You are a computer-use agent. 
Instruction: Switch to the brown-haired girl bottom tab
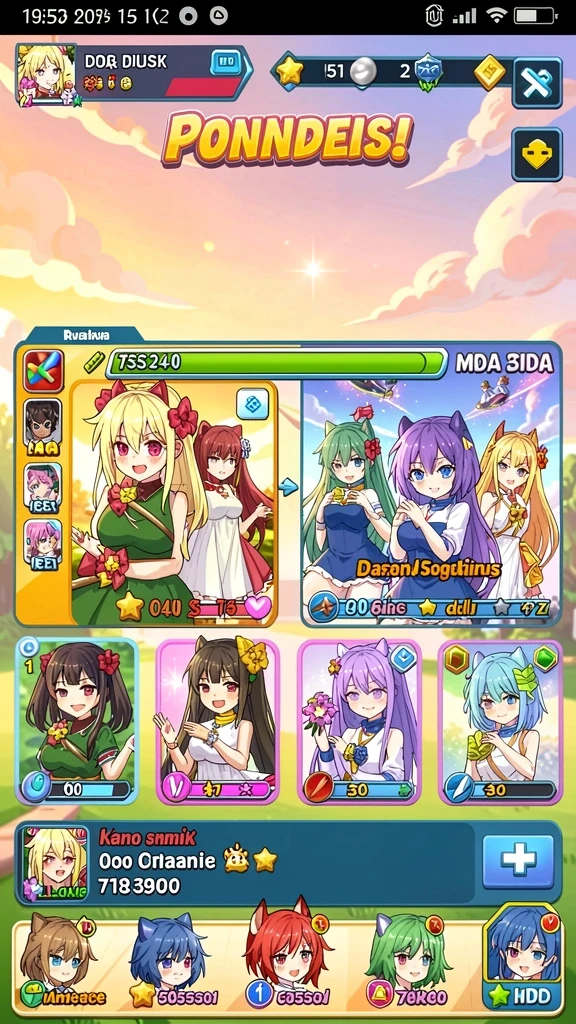(x=62, y=965)
